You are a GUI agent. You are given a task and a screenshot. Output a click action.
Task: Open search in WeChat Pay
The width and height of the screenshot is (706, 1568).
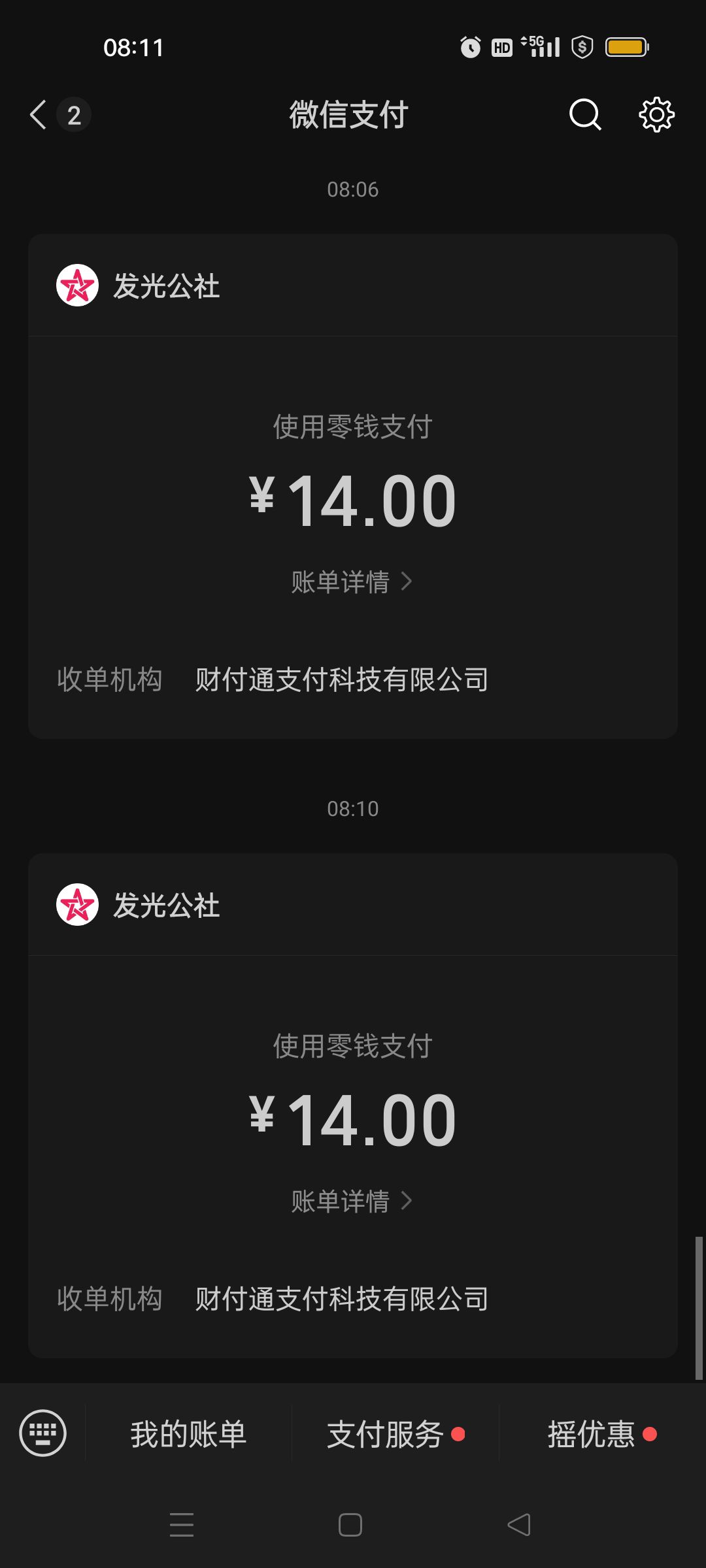pyautogui.click(x=585, y=115)
